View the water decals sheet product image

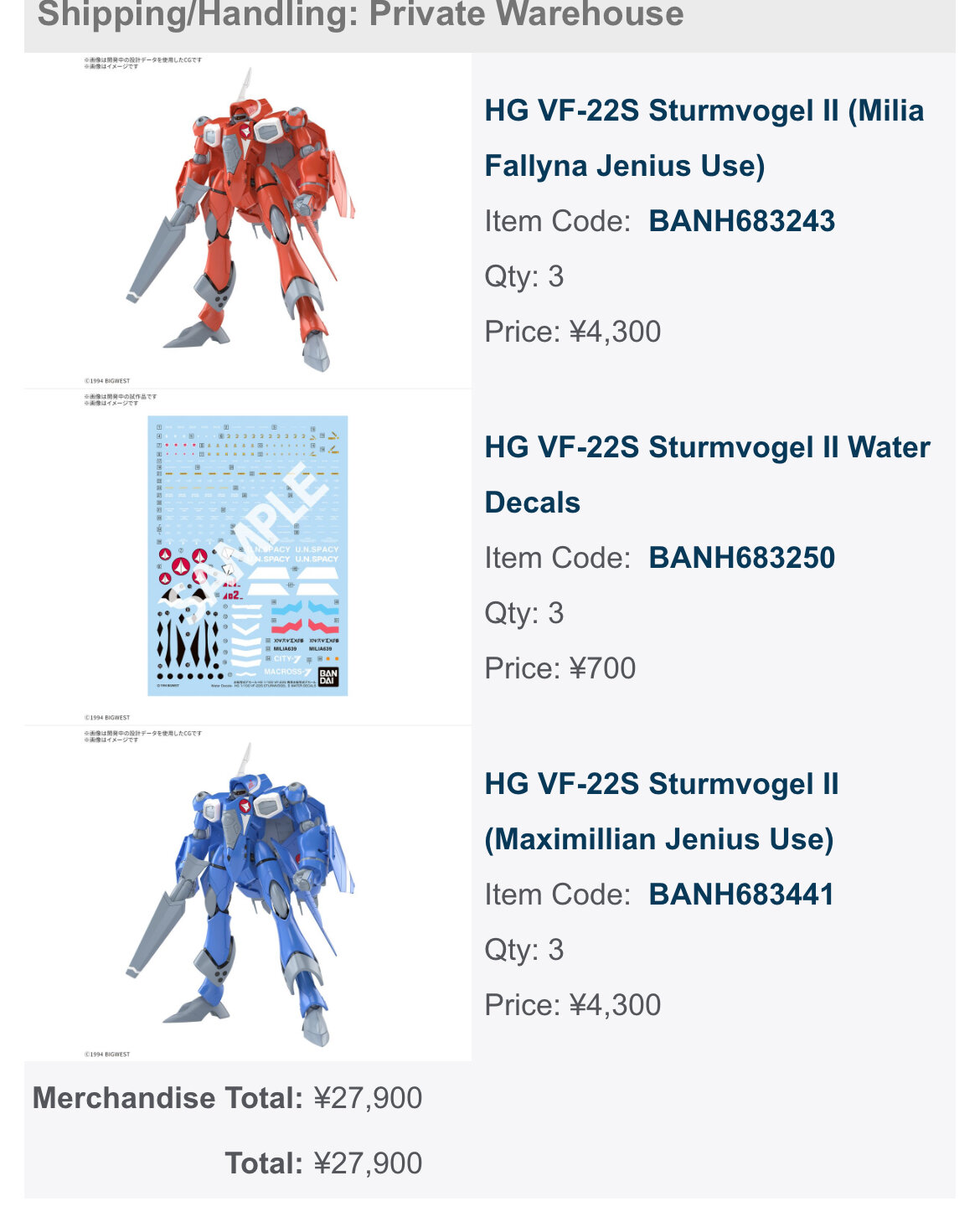point(248,556)
